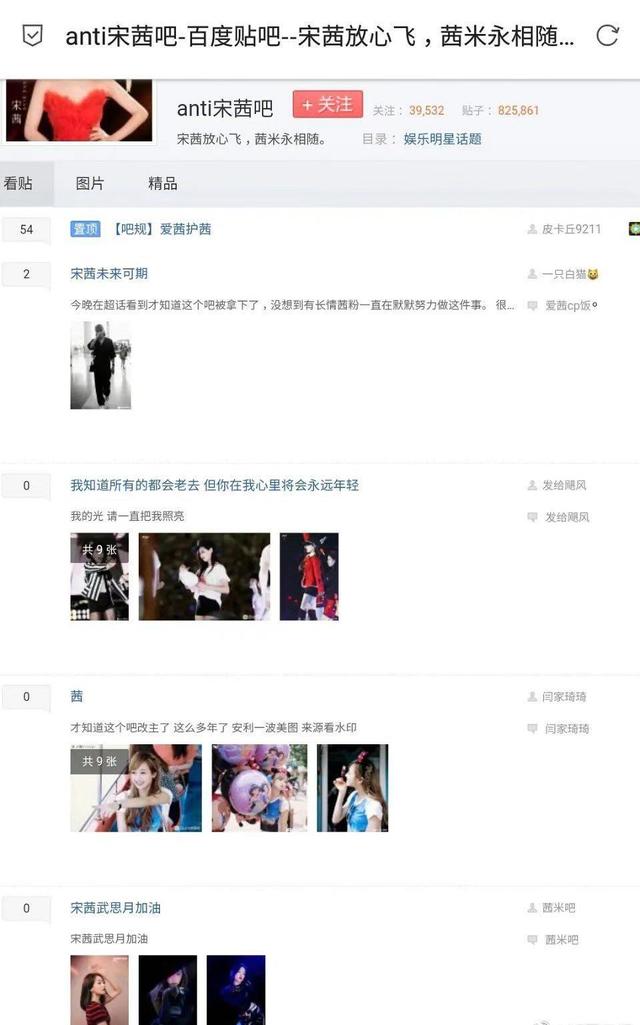Open post 我知道所有的都会老去

pos(214,485)
